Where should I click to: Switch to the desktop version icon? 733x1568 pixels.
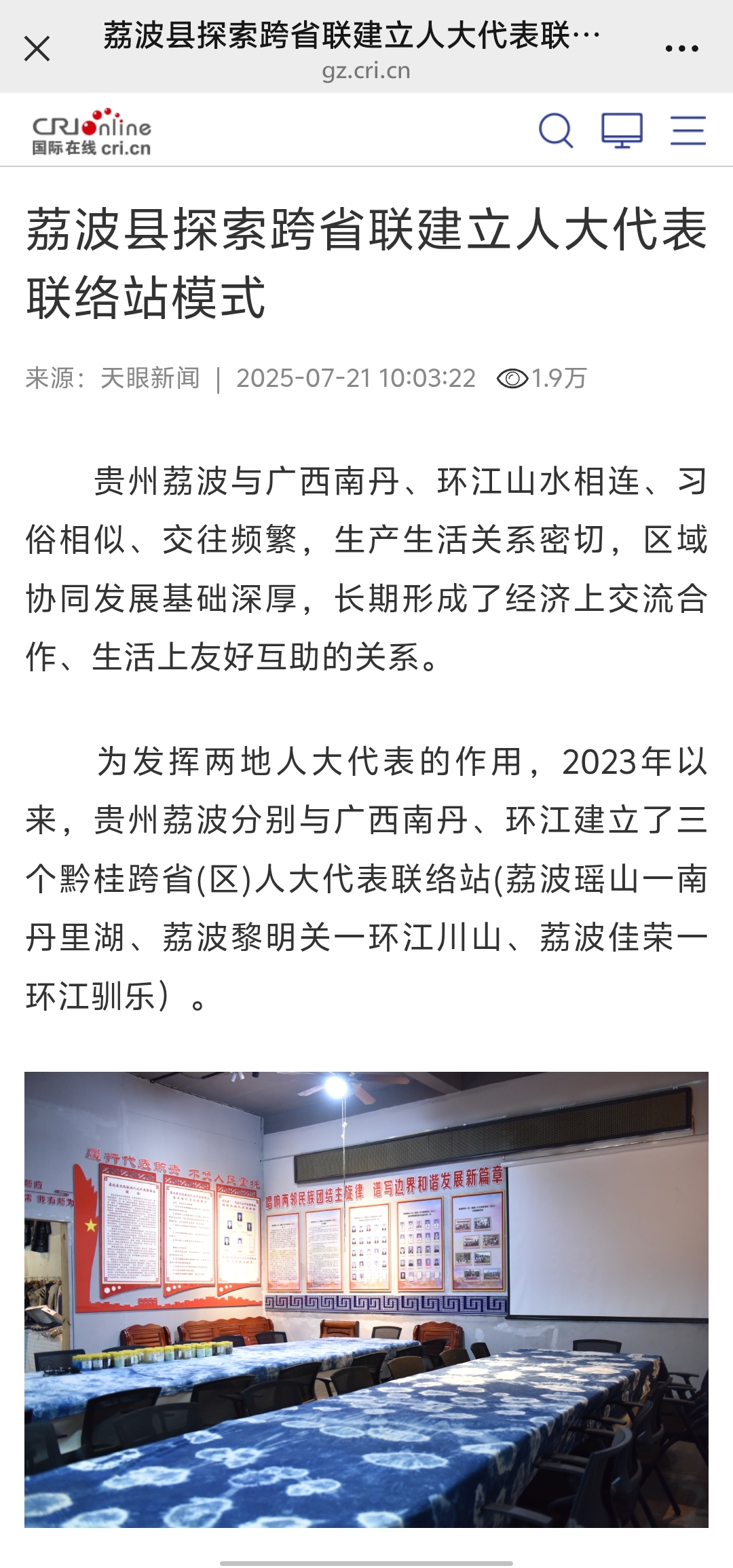point(622,130)
